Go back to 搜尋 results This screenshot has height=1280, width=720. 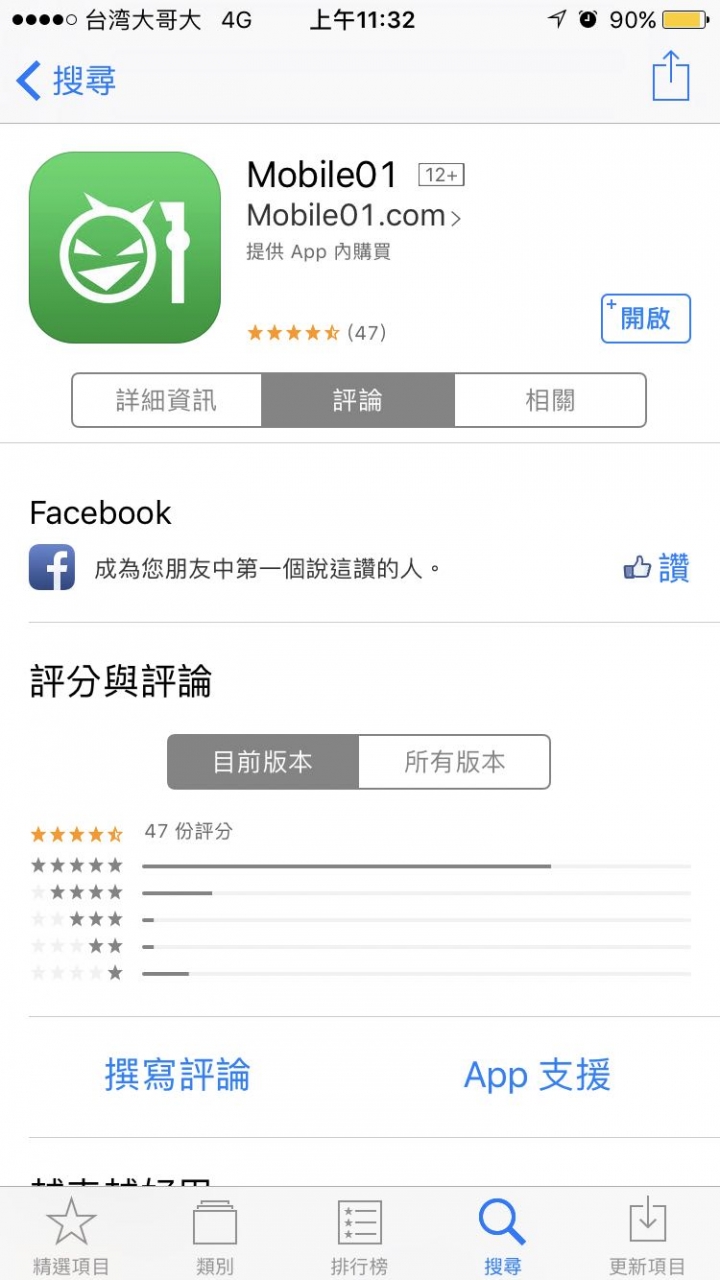point(66,80)
